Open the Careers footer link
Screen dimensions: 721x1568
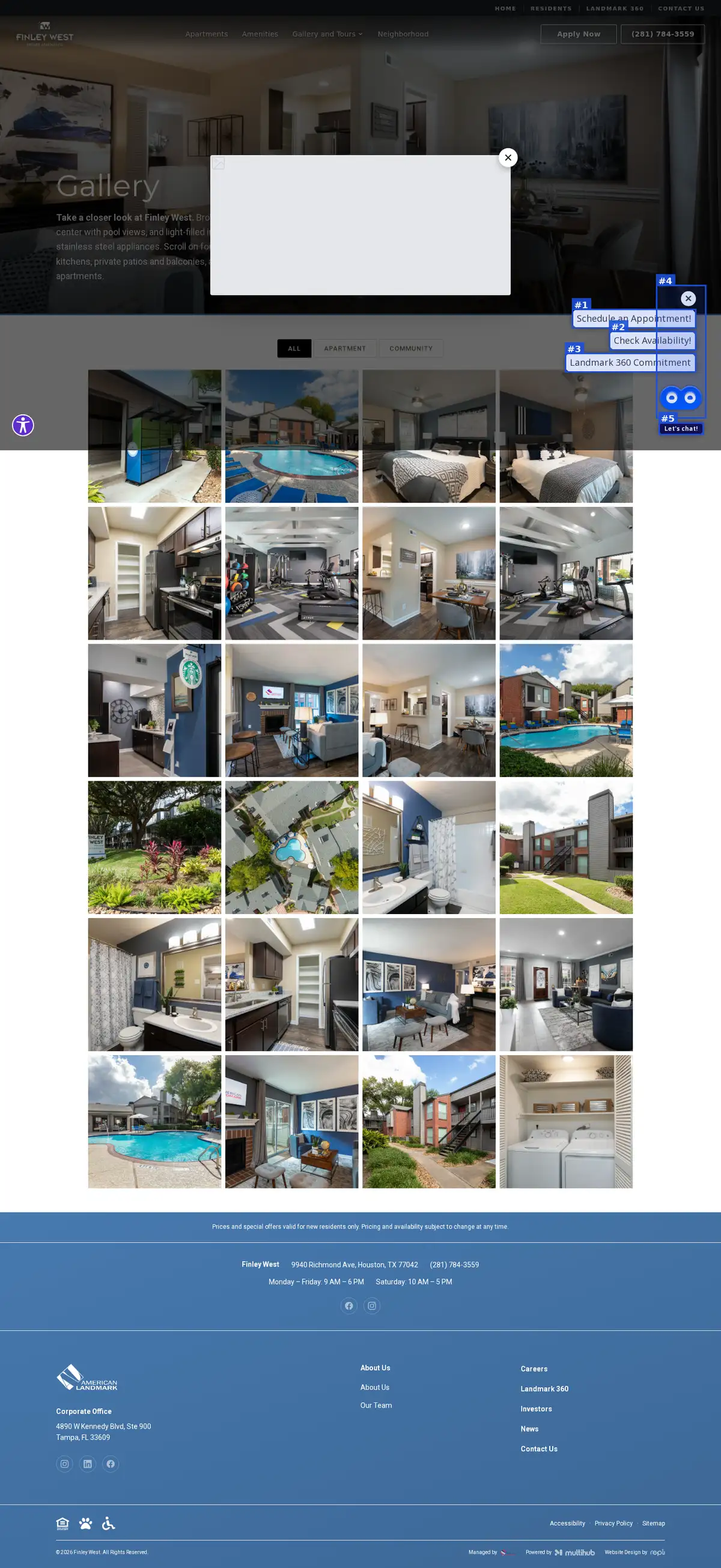(x=534, y=1369)
